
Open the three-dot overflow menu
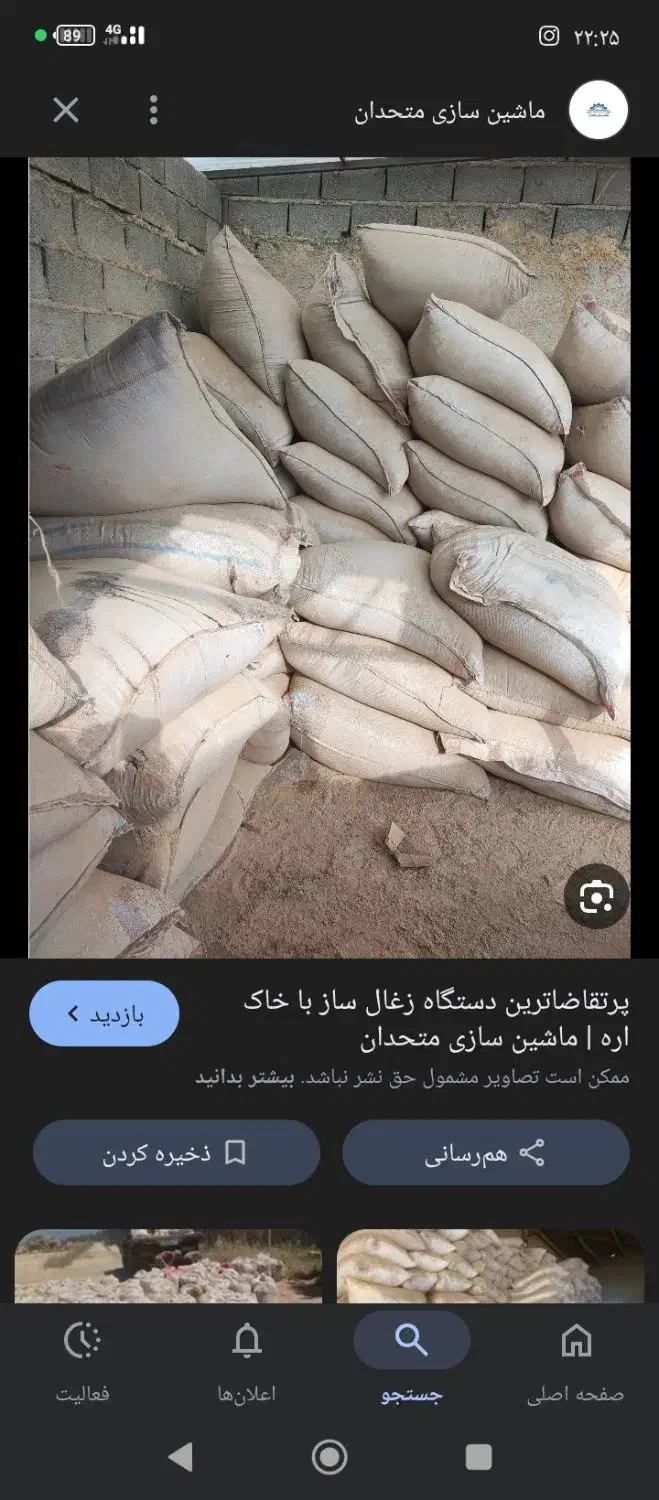[x=153, y=110]
